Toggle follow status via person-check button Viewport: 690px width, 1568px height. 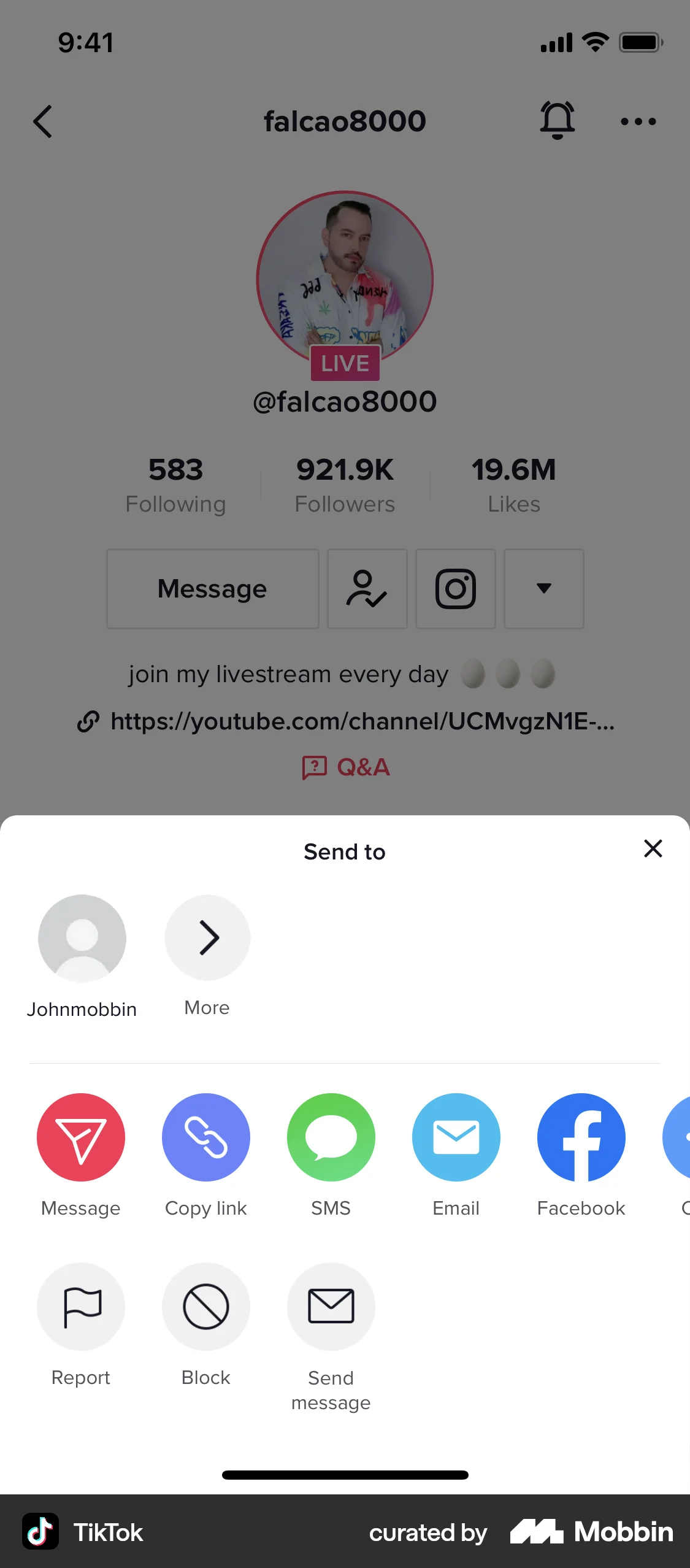pyautogui.click(x=367, y=588)
